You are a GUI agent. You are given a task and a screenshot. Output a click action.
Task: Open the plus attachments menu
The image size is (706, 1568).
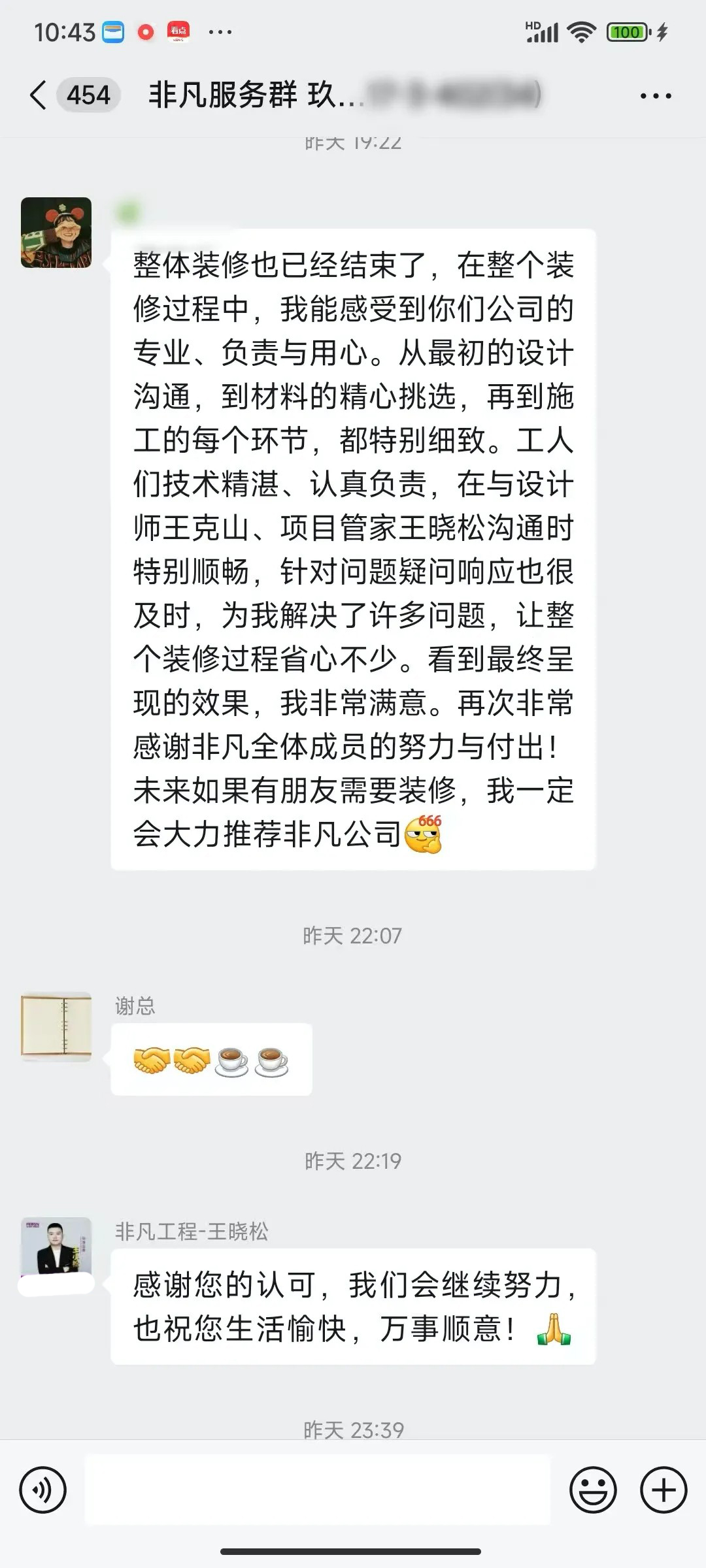(x=664, y=1490)
